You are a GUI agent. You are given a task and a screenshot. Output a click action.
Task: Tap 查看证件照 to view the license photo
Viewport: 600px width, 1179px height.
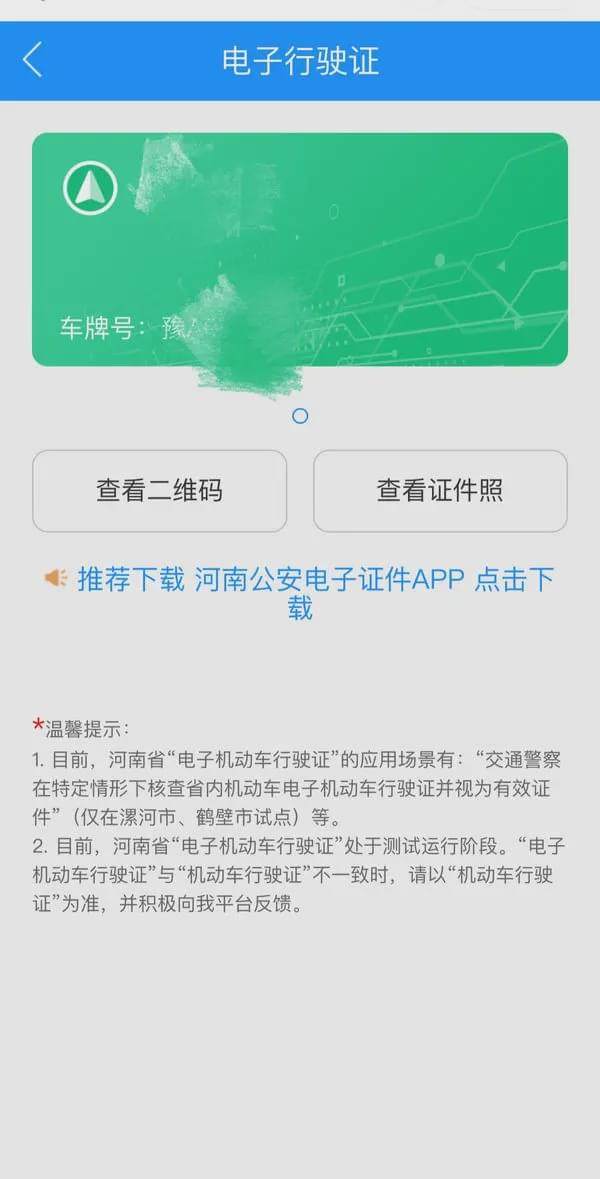pyautogui.click(x=440, y=491)
